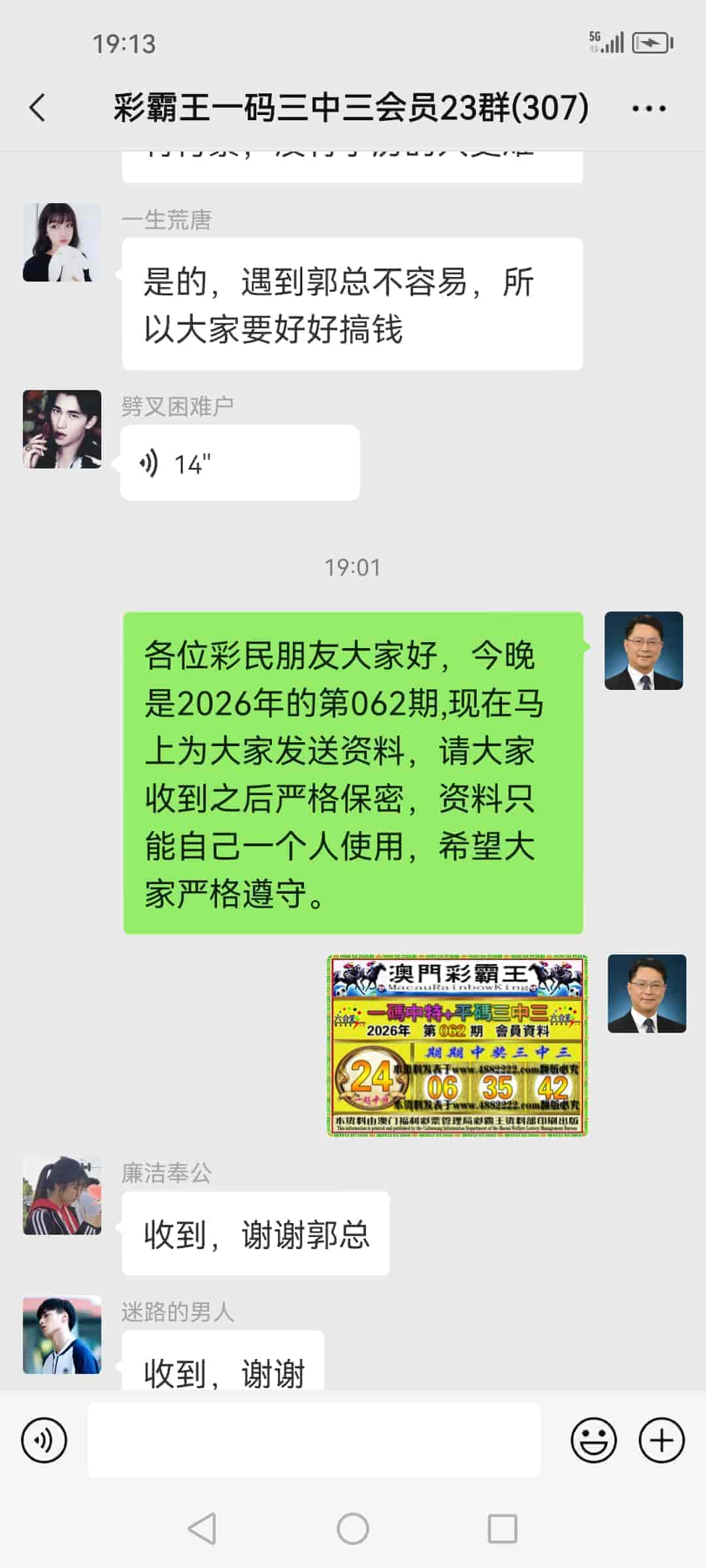
Task: Tap the battery indicator in status bar
Action: click(650, 42)
